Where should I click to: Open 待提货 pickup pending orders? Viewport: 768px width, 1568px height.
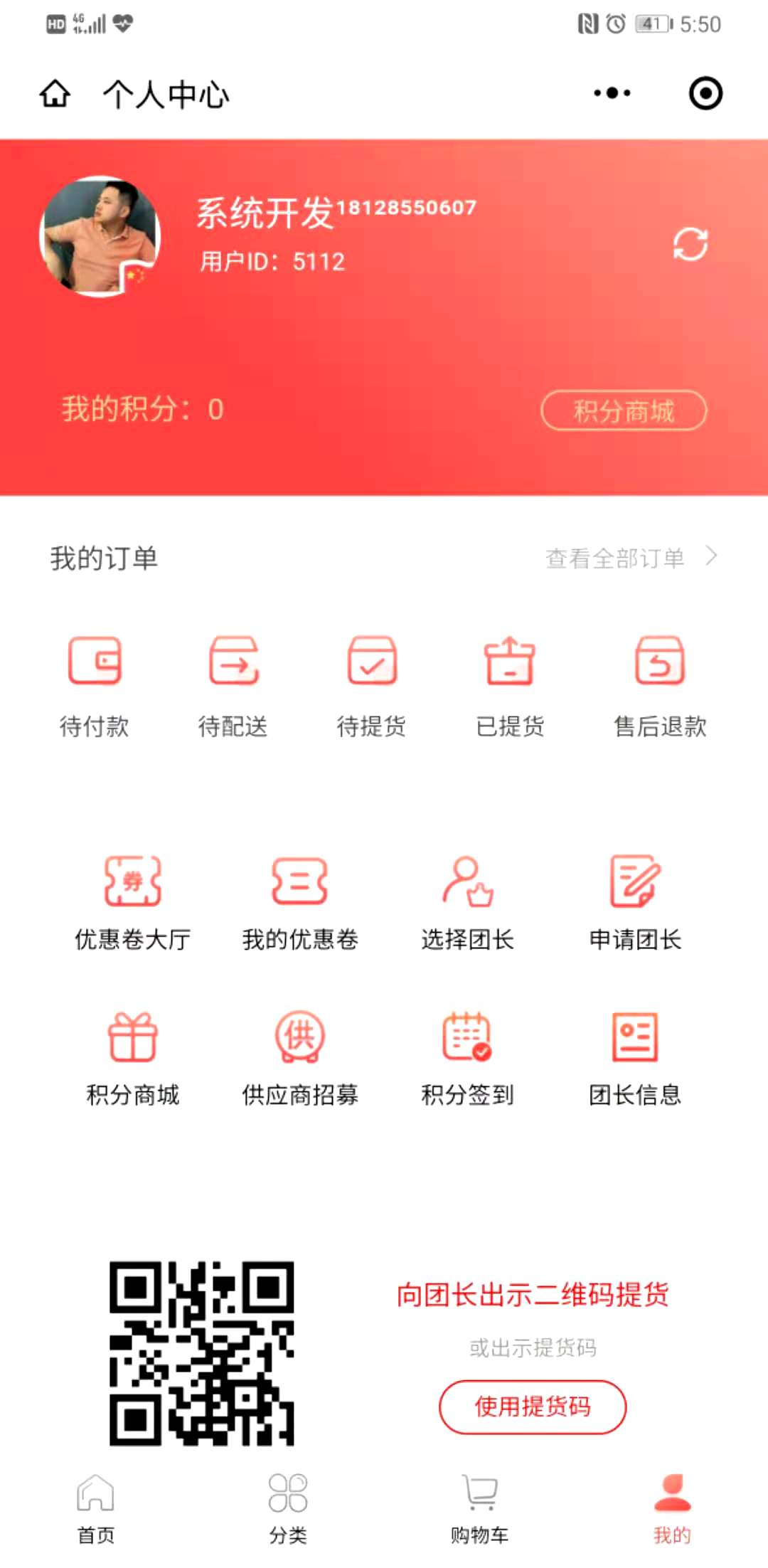(373, 683)
